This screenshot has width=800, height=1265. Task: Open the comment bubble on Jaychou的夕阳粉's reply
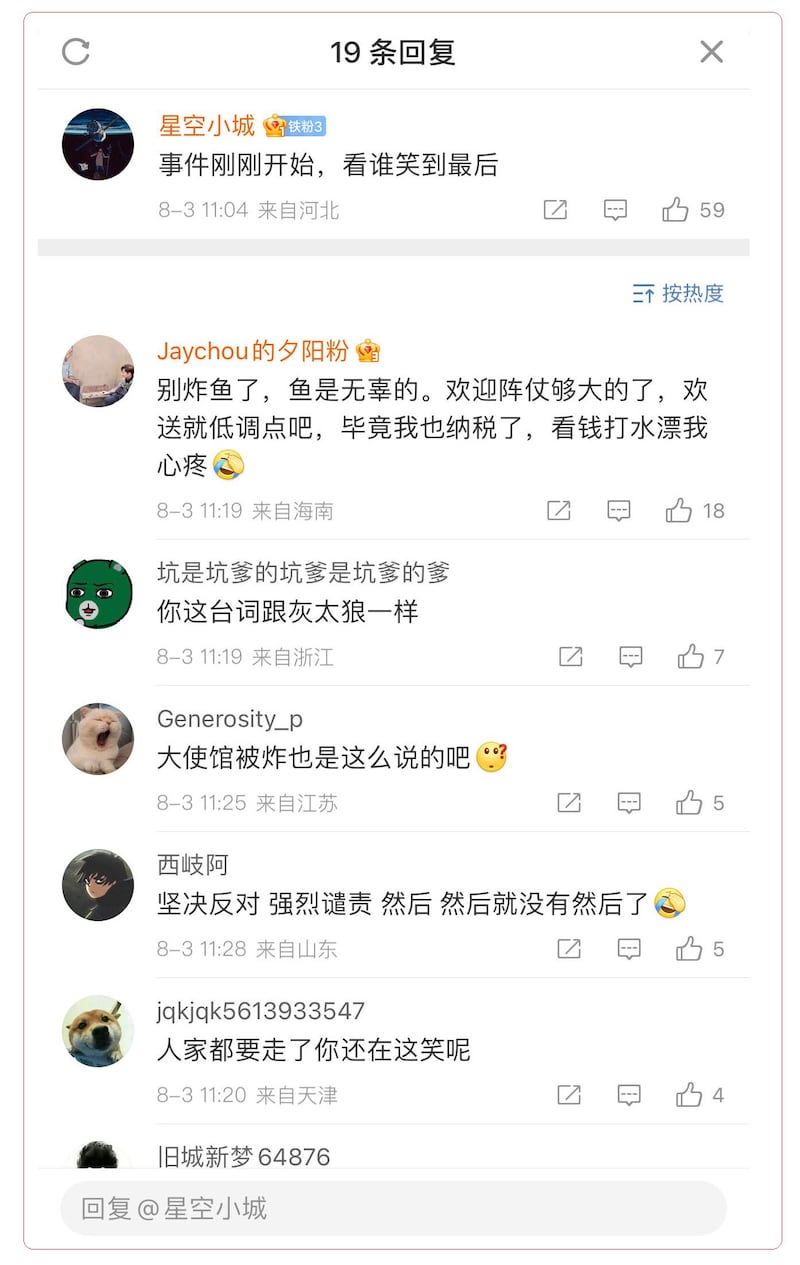click(619, 511)
